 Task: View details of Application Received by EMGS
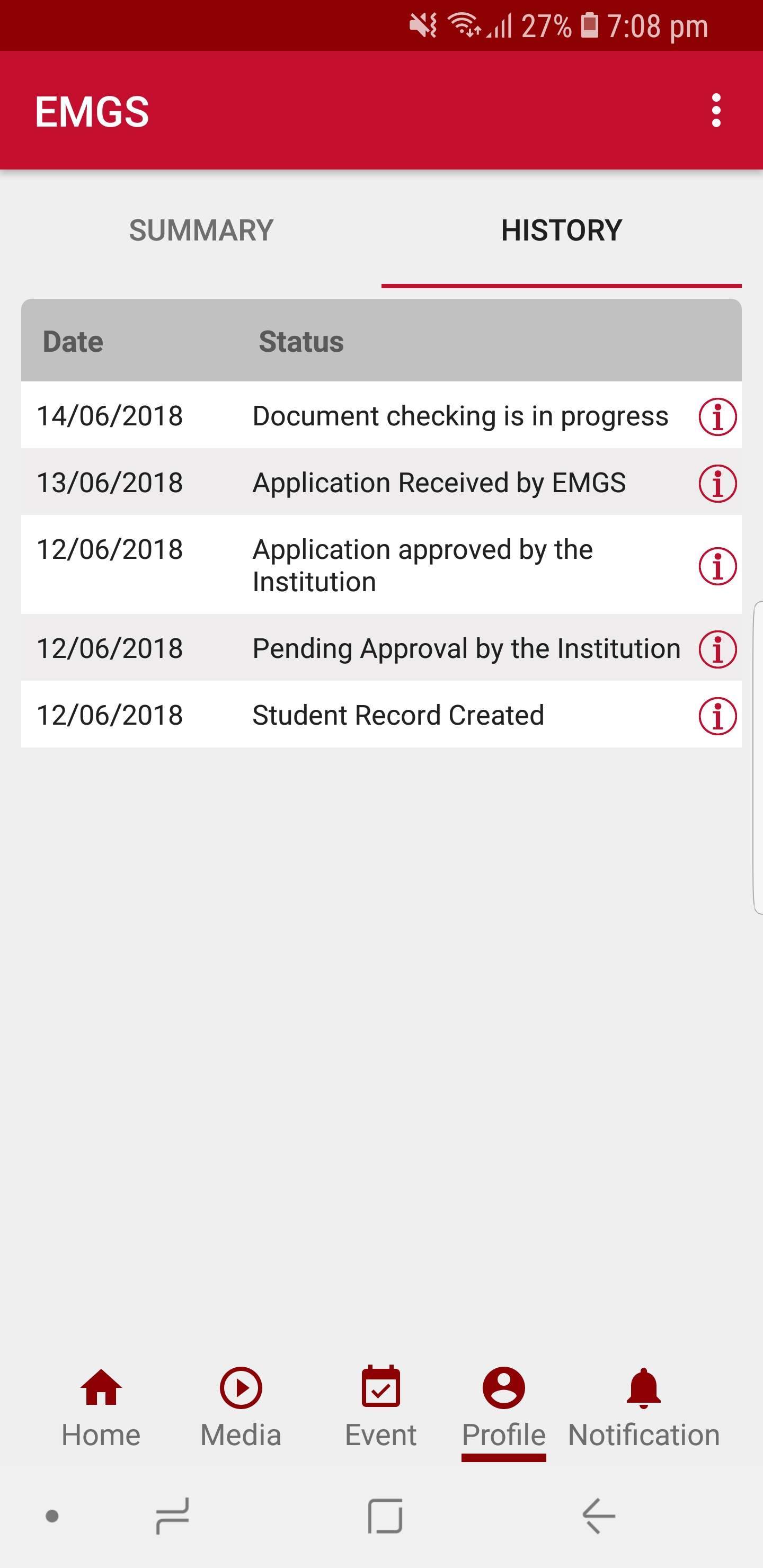tap(717, 484)
